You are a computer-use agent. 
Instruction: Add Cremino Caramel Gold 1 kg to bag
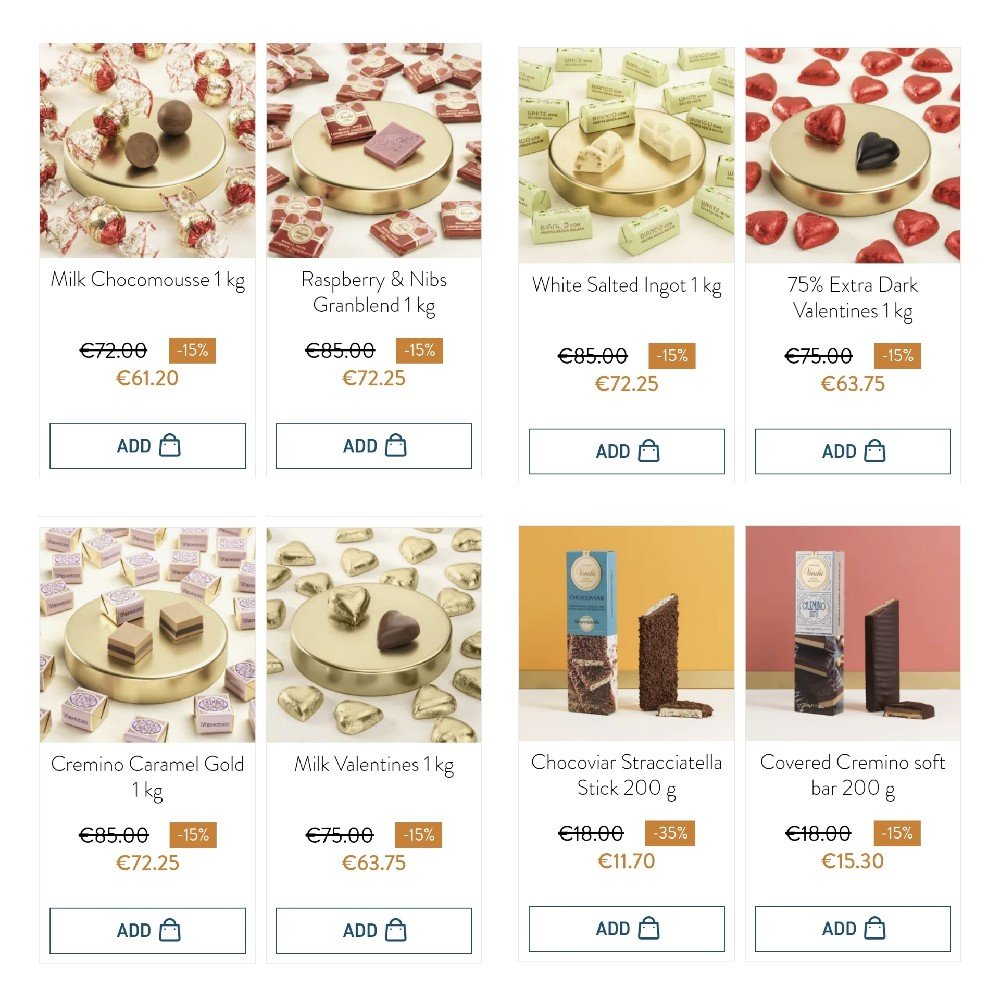coord(147,931)
